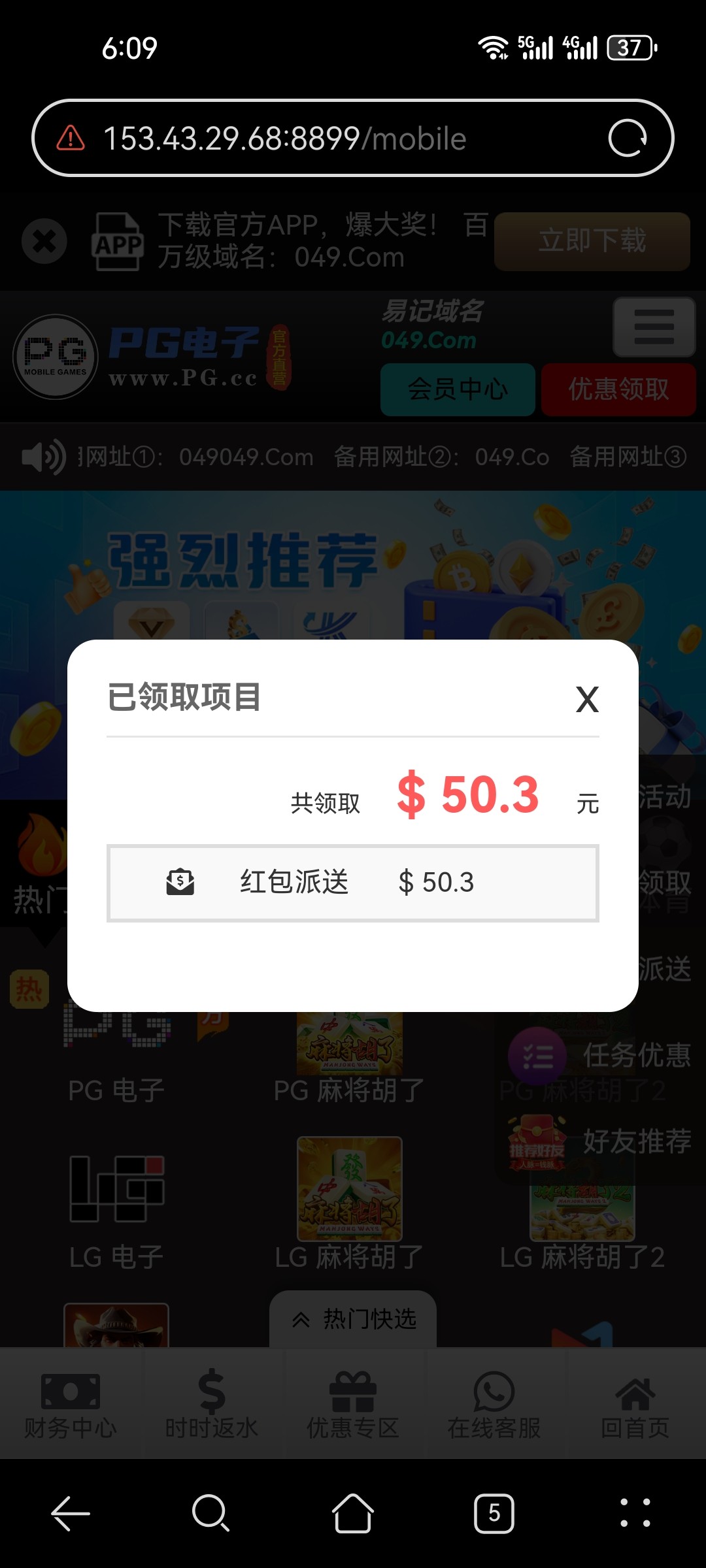
Task: Go back using the browser back arrow
Action: coord(71,1513)
